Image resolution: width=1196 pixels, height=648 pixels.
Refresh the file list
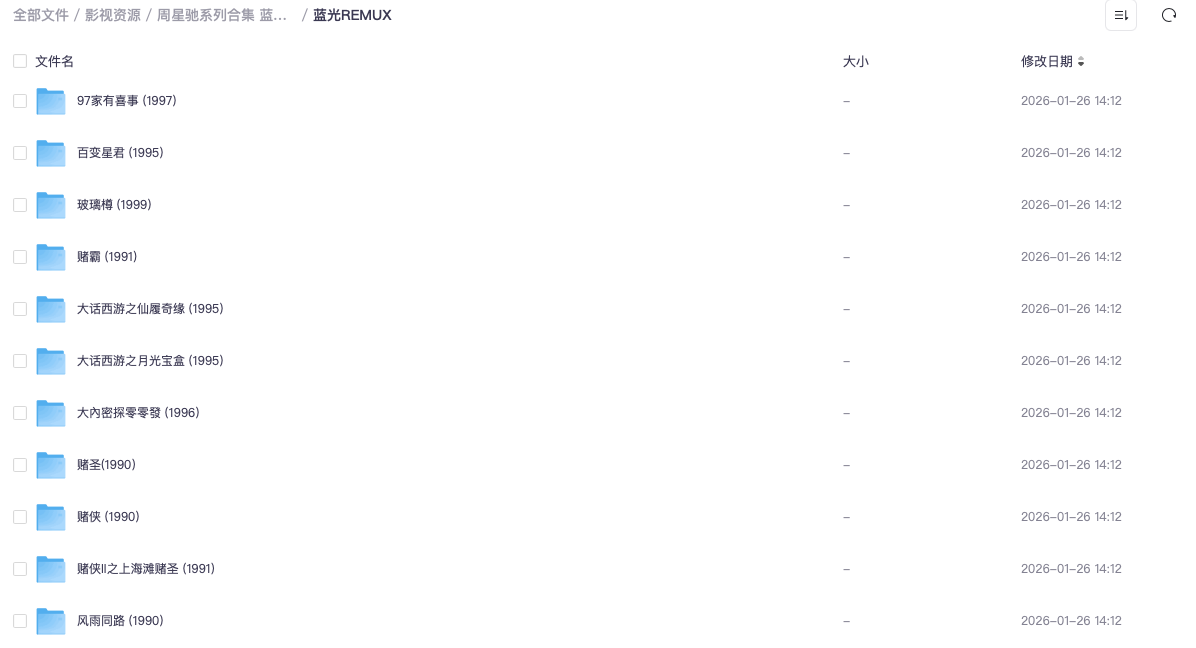coord(1168,15)
